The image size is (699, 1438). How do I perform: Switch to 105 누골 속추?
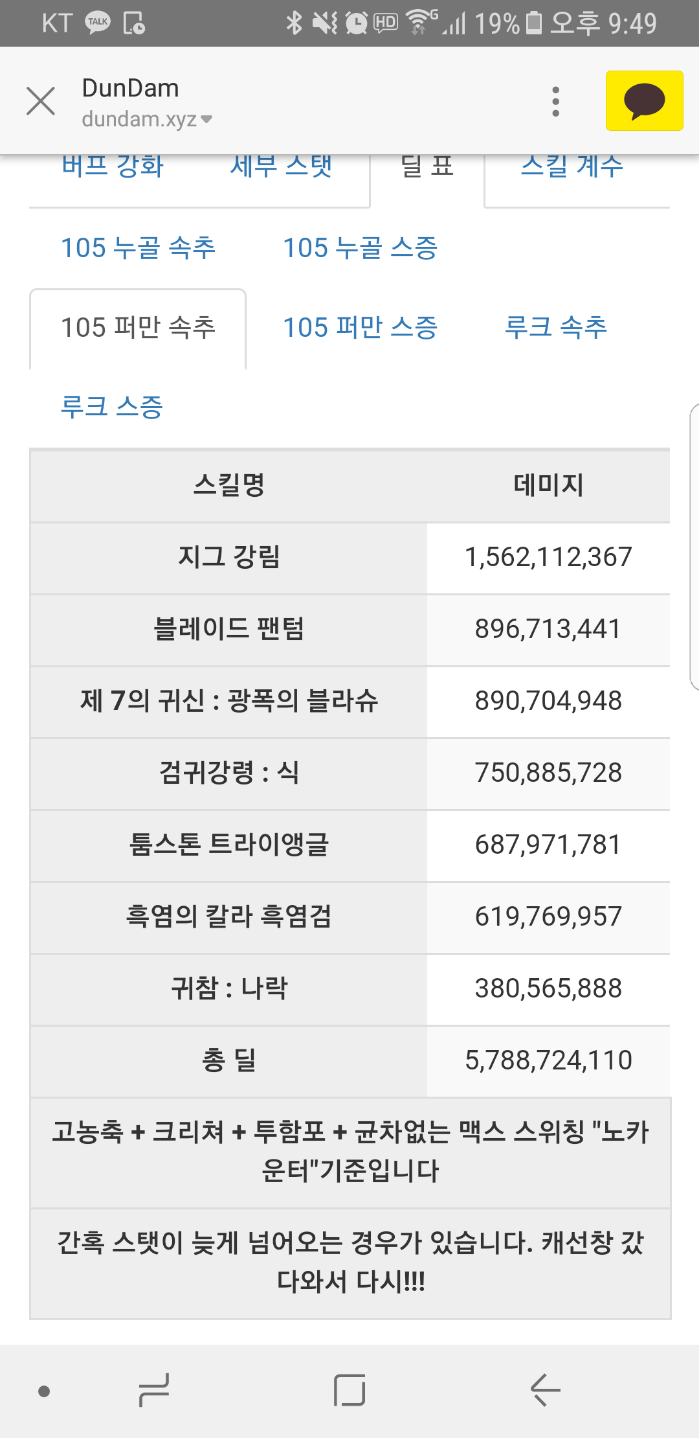click(138, 247)
